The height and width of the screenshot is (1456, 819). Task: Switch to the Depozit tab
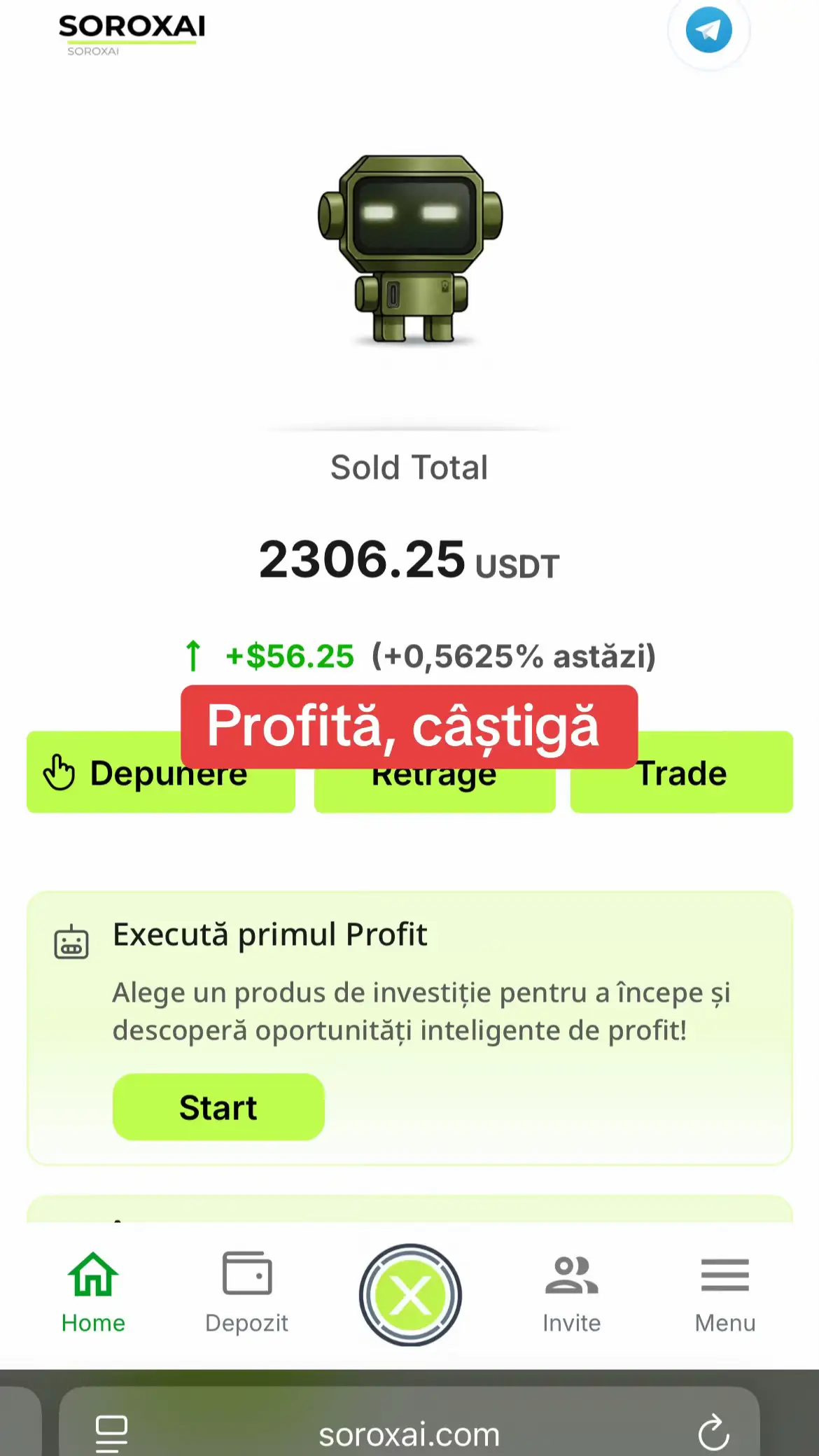point(246,1292)
